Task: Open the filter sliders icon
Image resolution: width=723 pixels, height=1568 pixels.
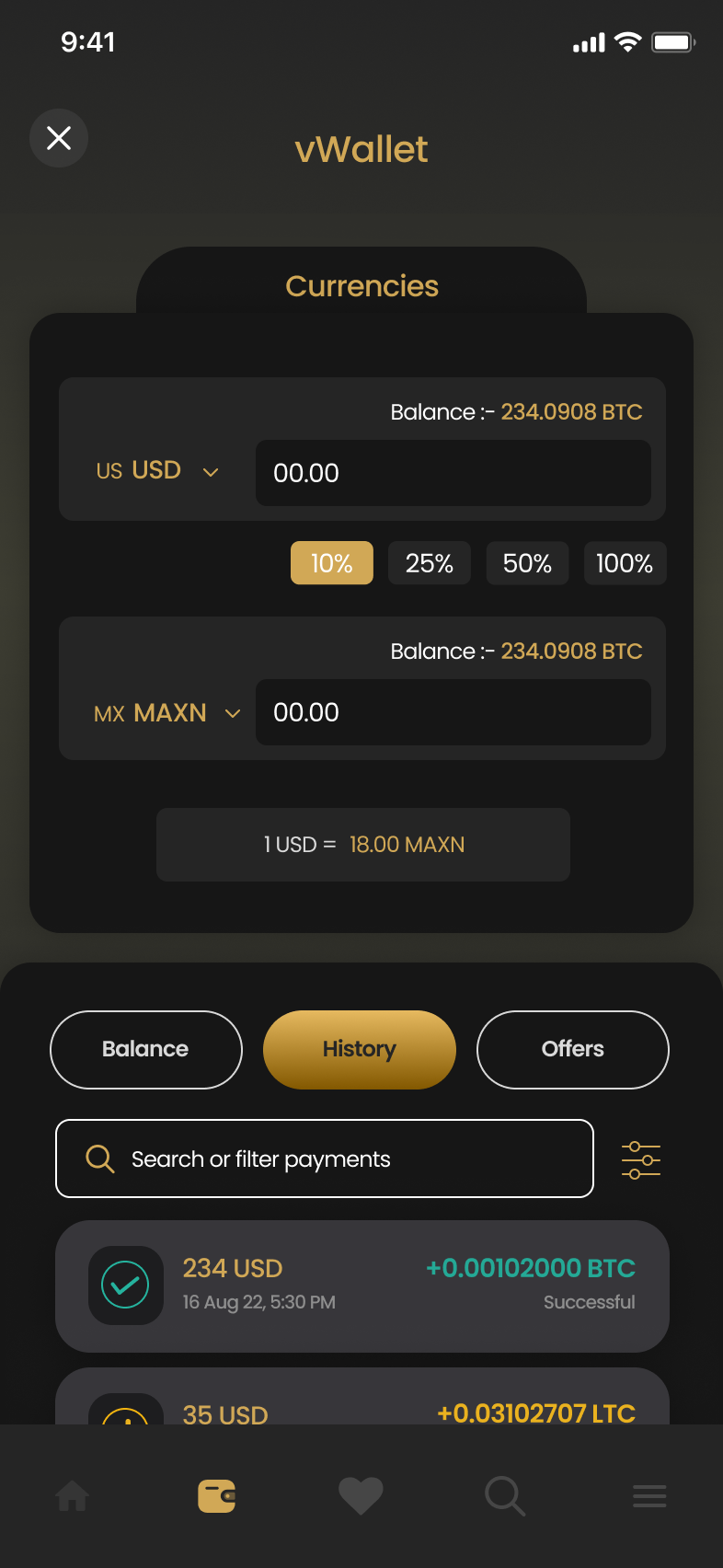Action: click(x=641, y=1159)
